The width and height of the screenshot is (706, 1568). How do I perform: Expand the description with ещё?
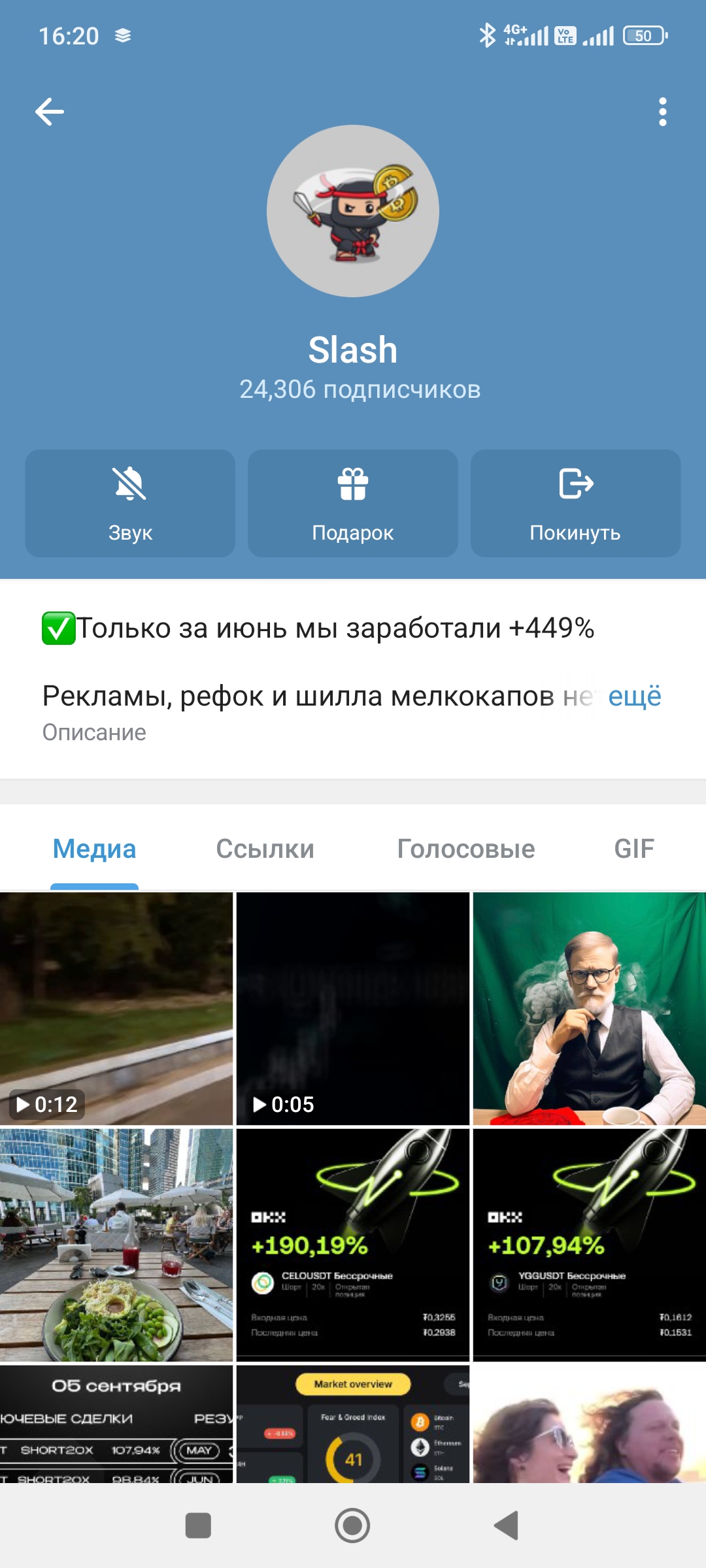(634, 696)
